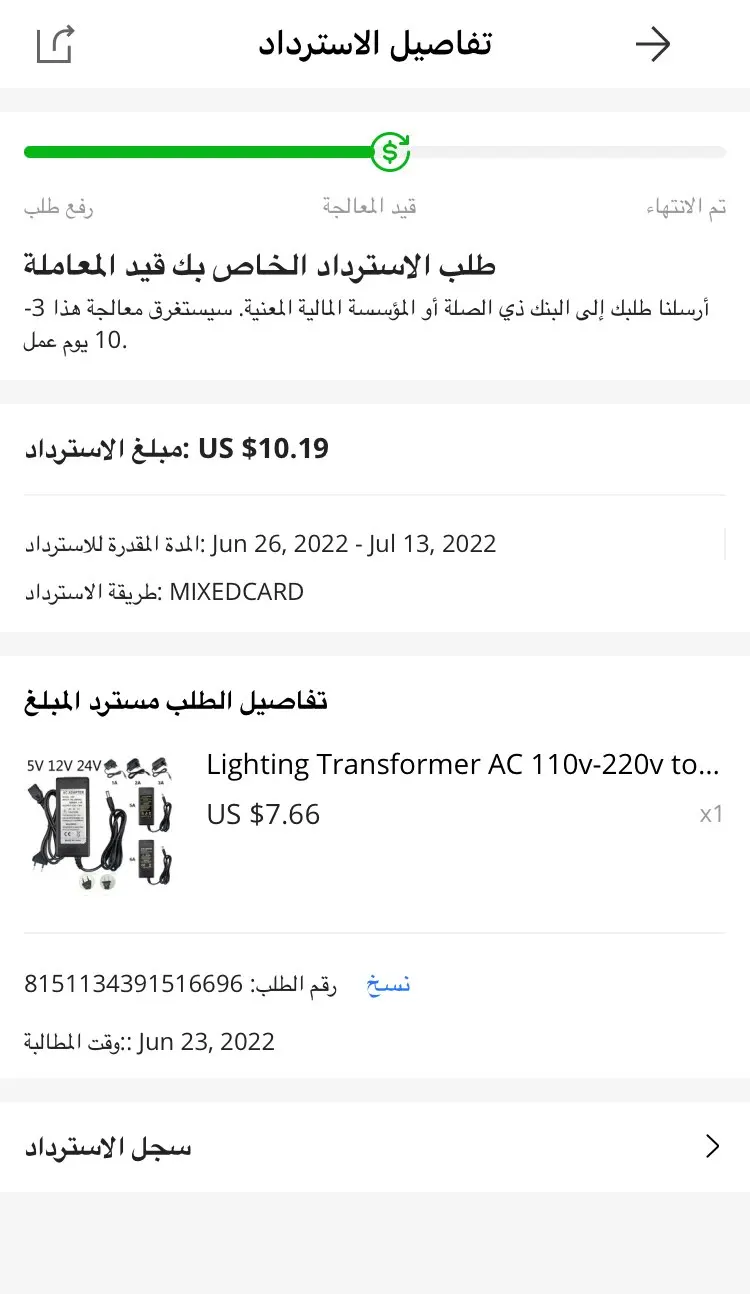Tap the share icon in the header

click(x=55, y=45)
